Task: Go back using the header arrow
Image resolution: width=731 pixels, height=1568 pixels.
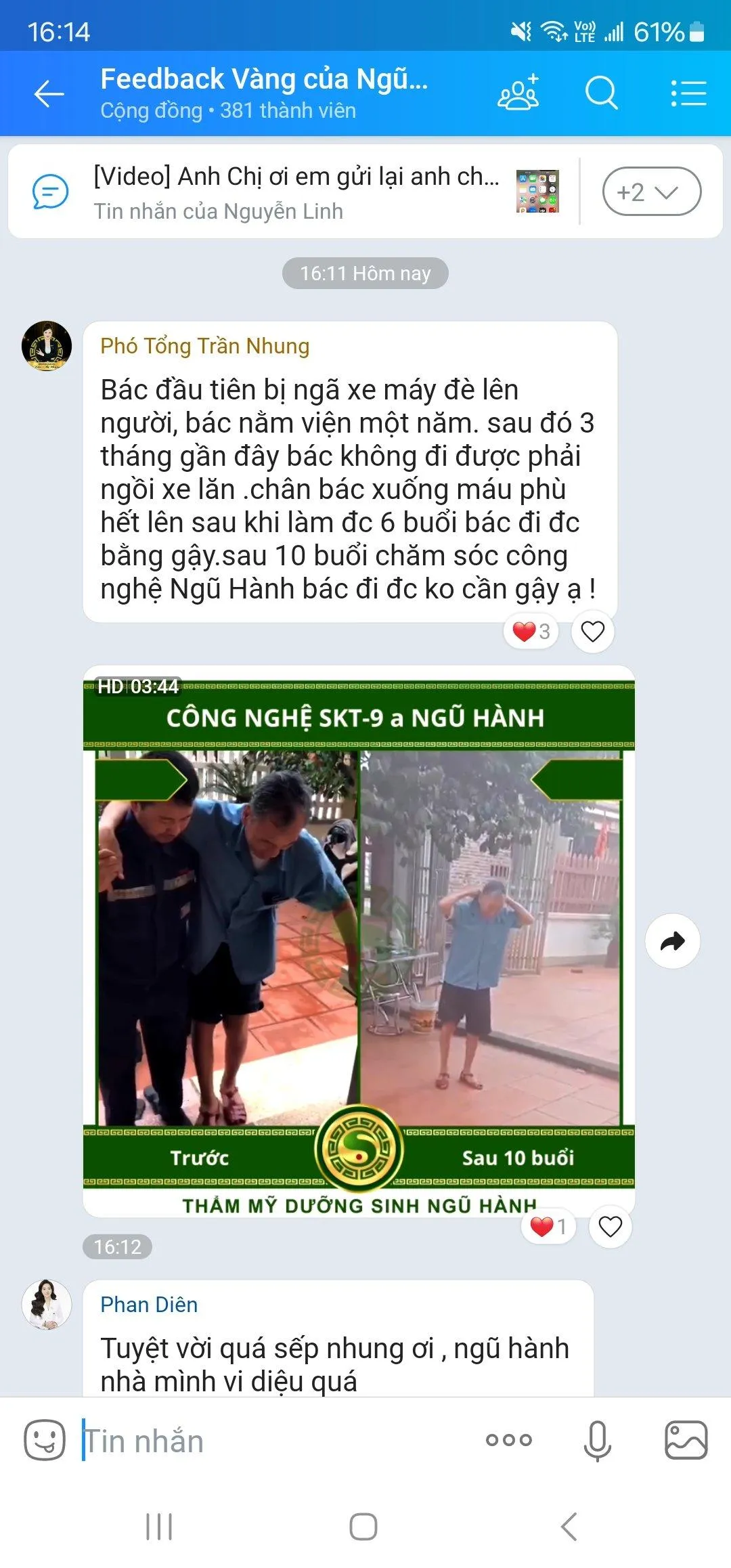Action: [49, 93]
